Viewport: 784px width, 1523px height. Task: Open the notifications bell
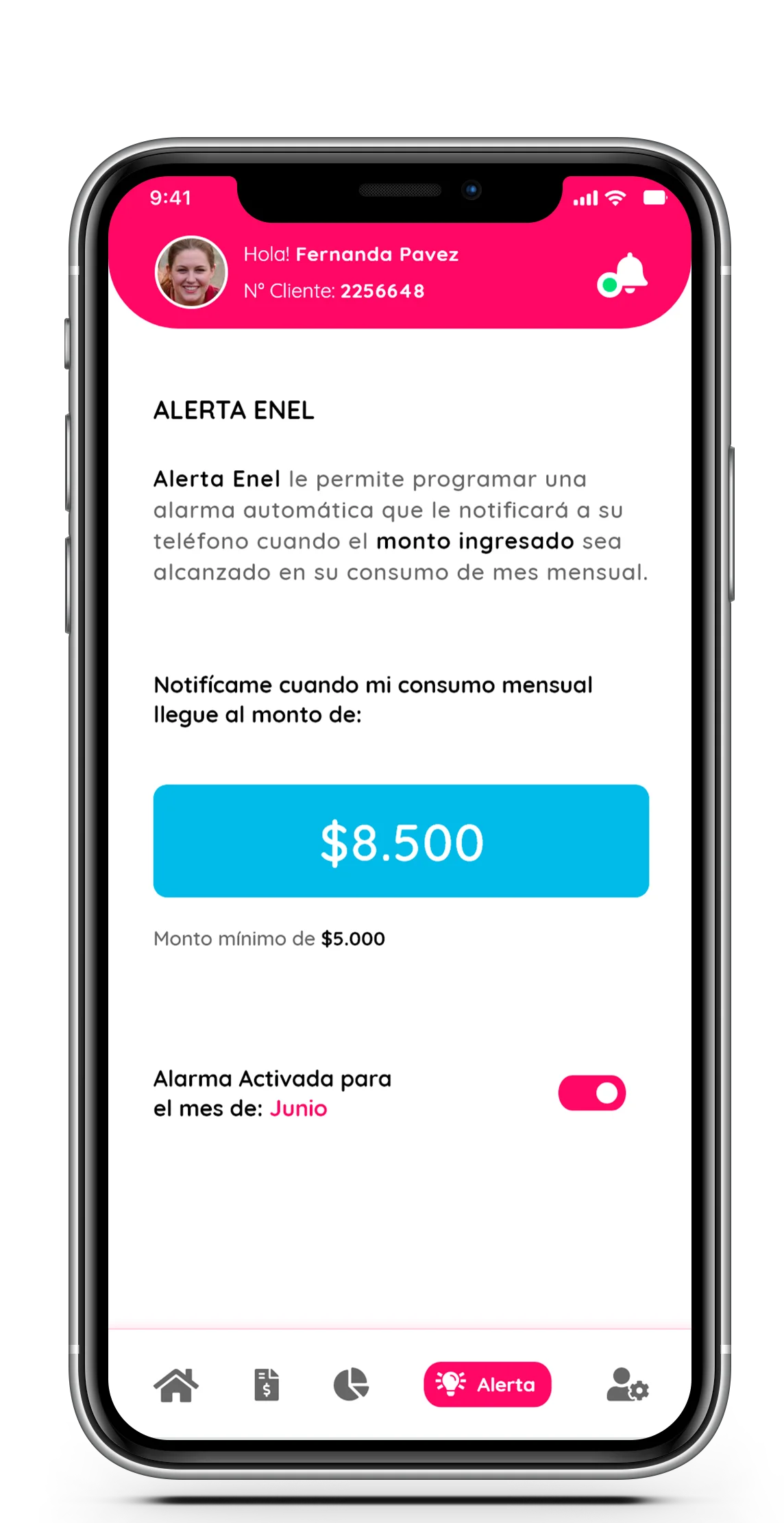pyautogui.click(x=626, y=275)
